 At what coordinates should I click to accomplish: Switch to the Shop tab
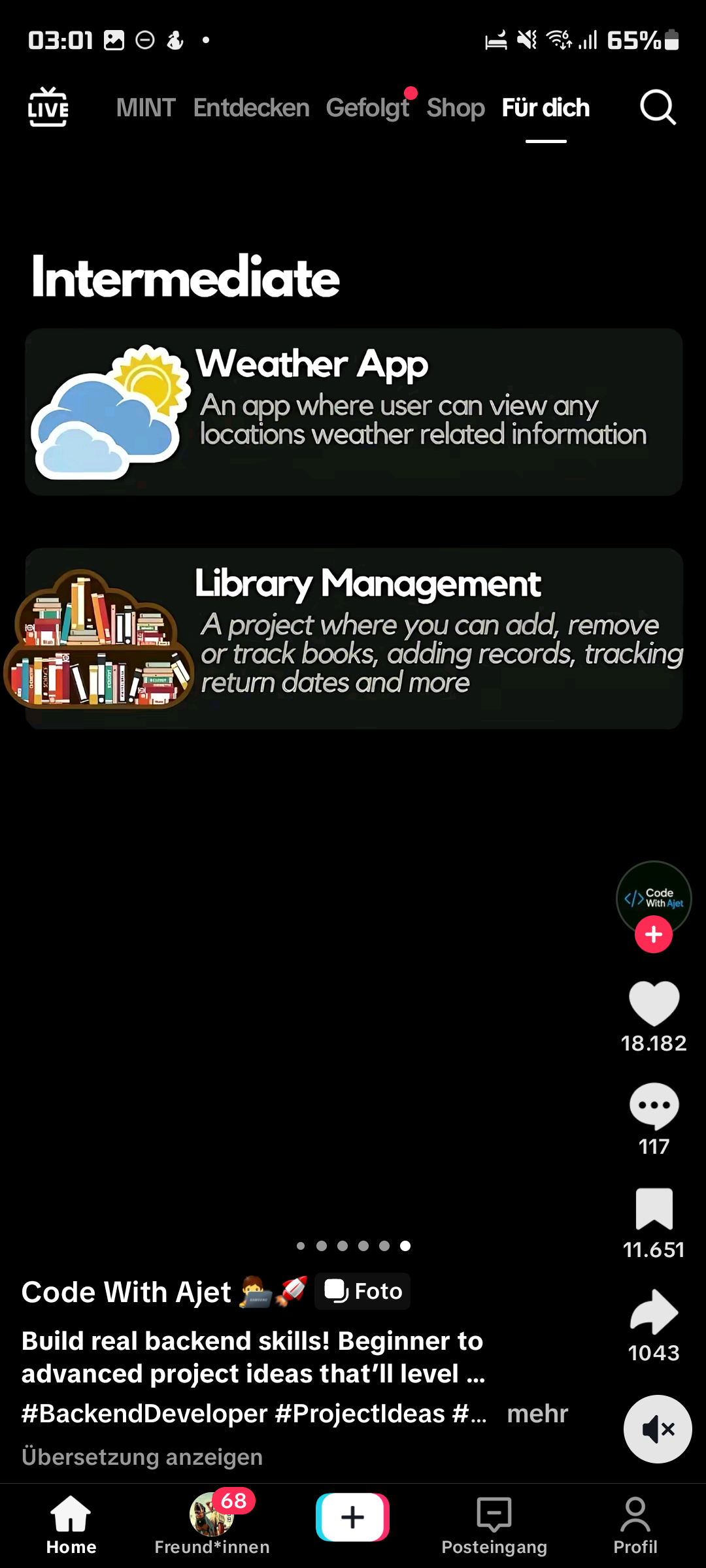[x=456, y=108]
